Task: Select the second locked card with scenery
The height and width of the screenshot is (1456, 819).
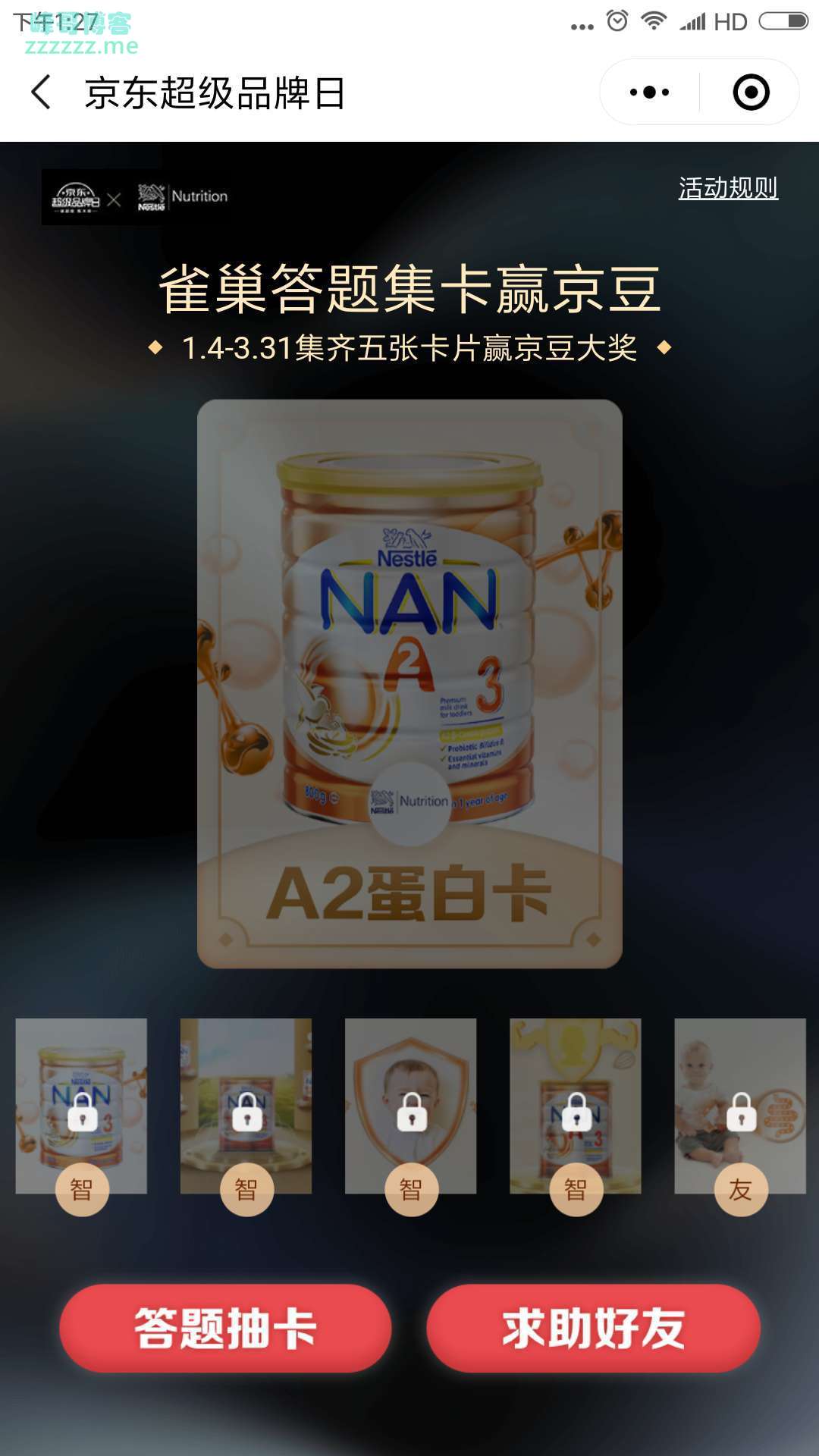Action: (x=246, y=1107)
